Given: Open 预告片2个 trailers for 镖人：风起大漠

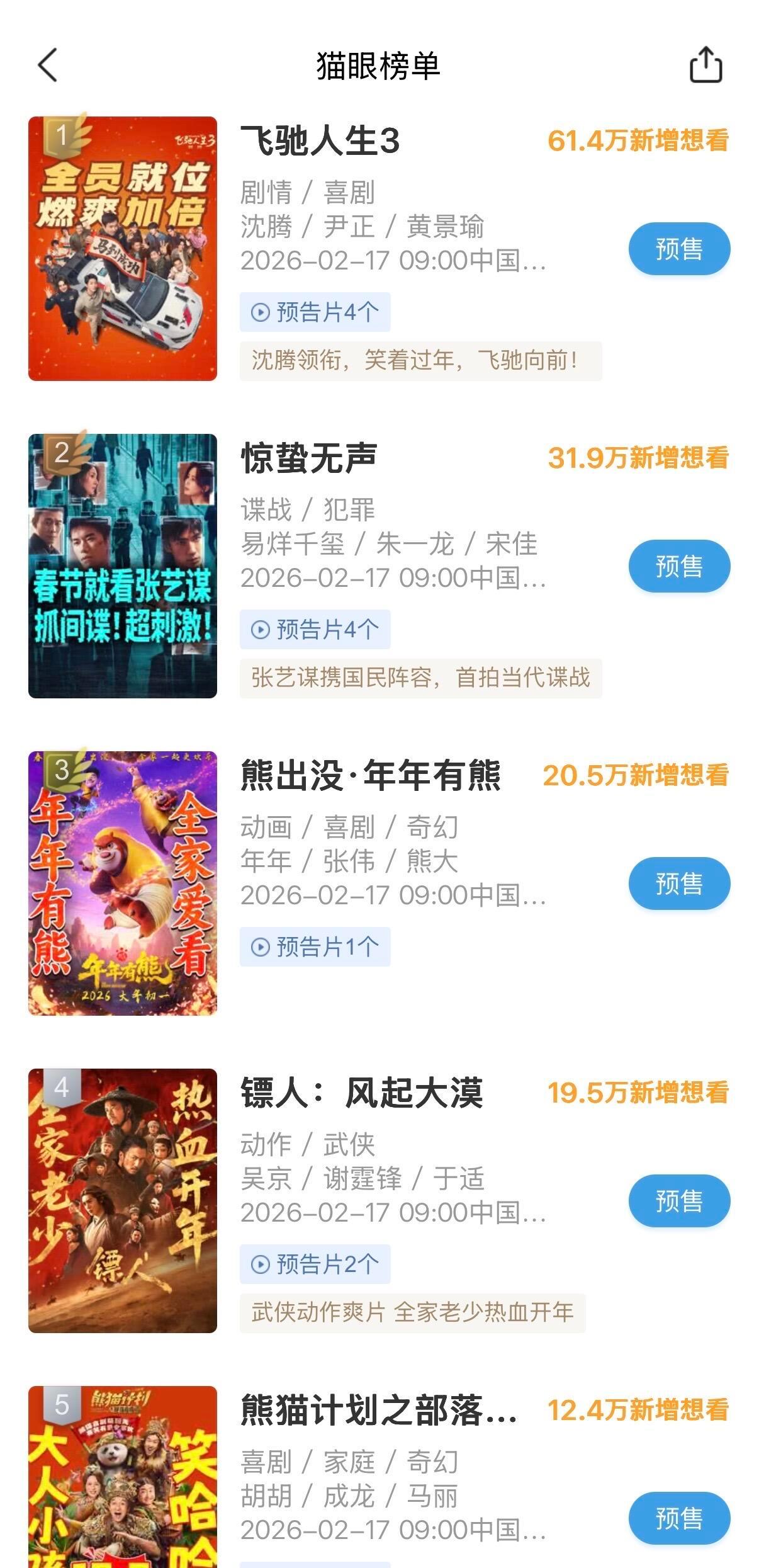Looking at the screenshot, I should click(x=315, y=1264).
